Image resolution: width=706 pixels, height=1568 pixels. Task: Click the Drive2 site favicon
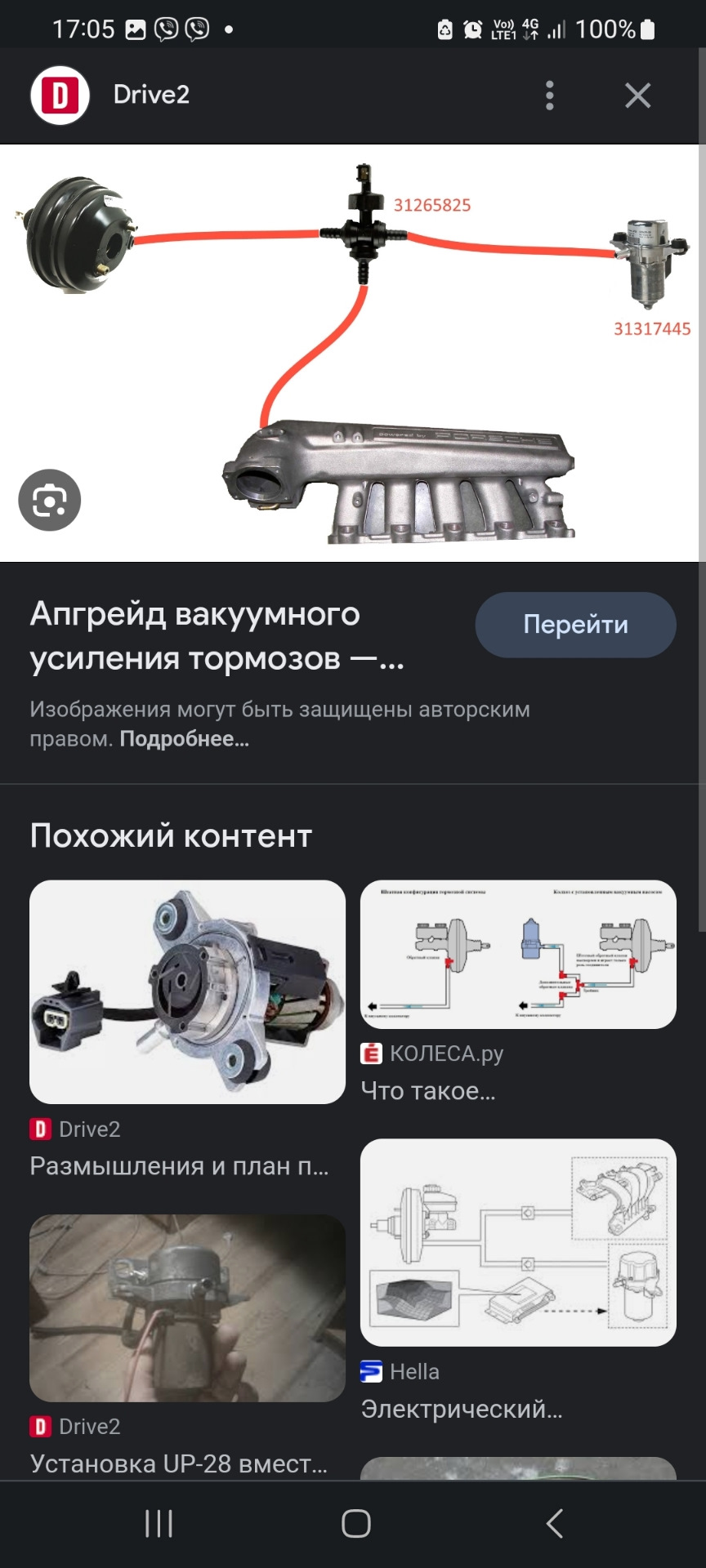[x=57, y=94]
